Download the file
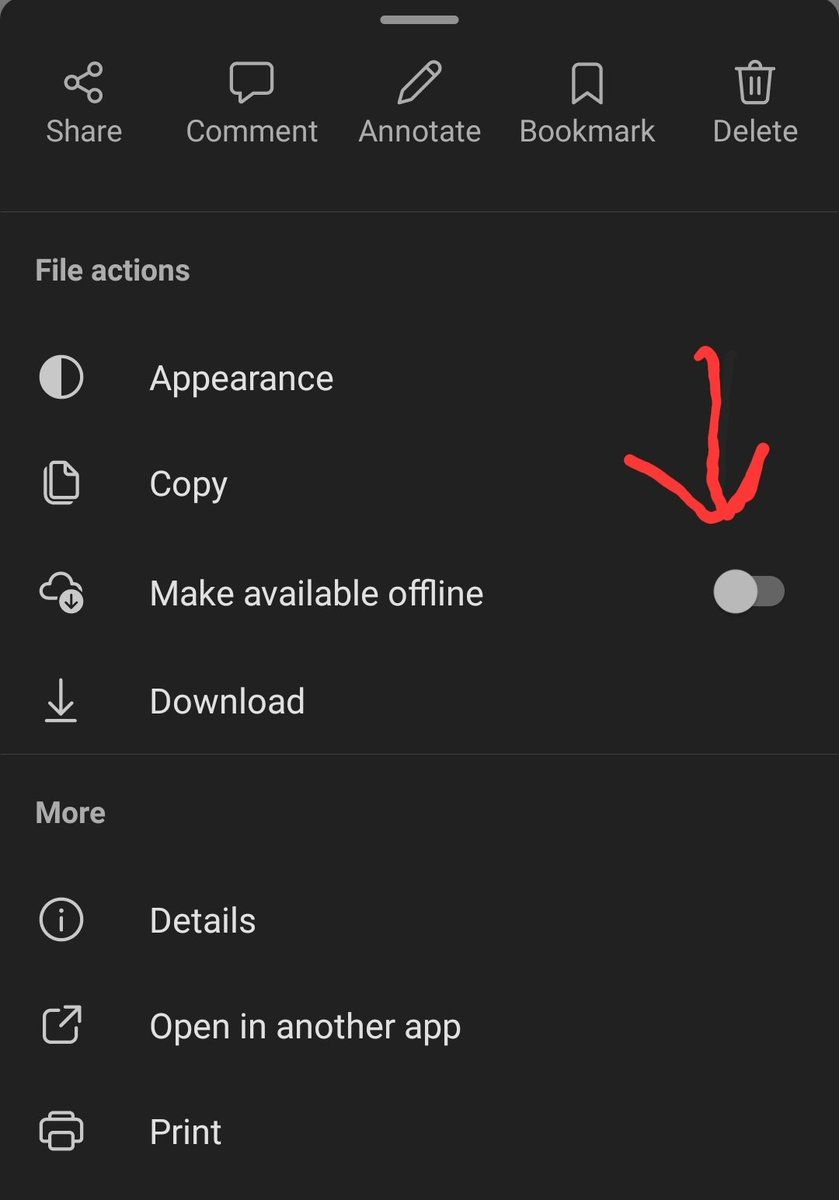The width and height of the screenshot is (839, 1200). 419,701
